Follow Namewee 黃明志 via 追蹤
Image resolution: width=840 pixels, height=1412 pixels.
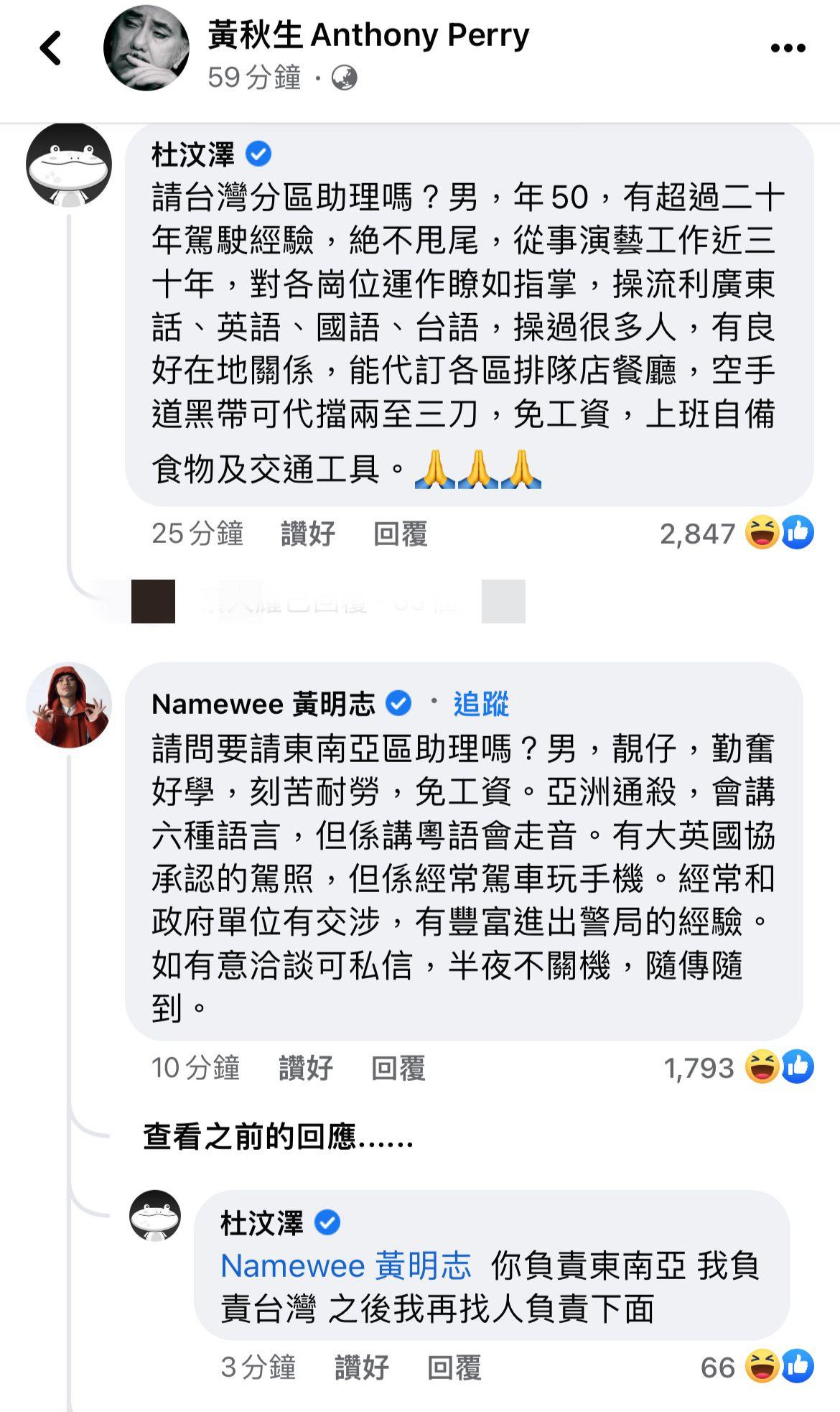point(480,704)
